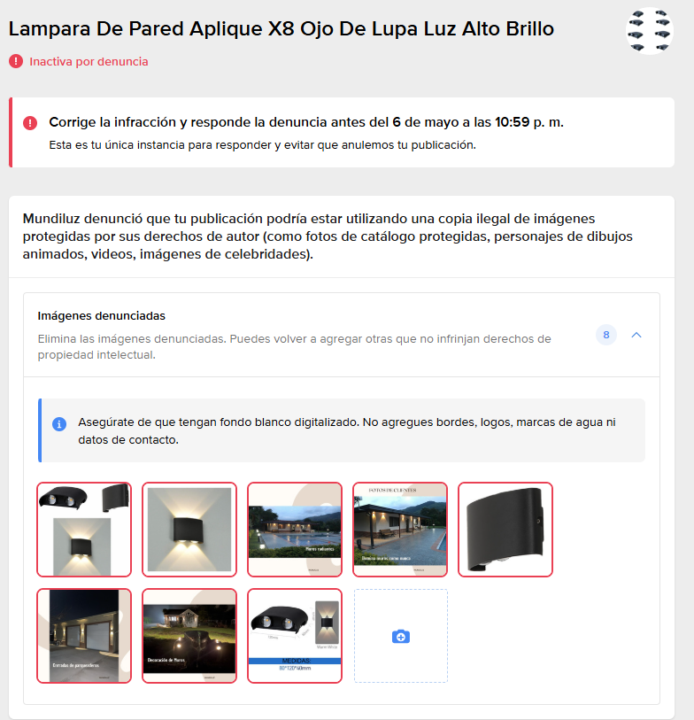Select reported image showing MEDIDAS dimensions
Viewport: 694px width, 720px height.
(295, 636)
